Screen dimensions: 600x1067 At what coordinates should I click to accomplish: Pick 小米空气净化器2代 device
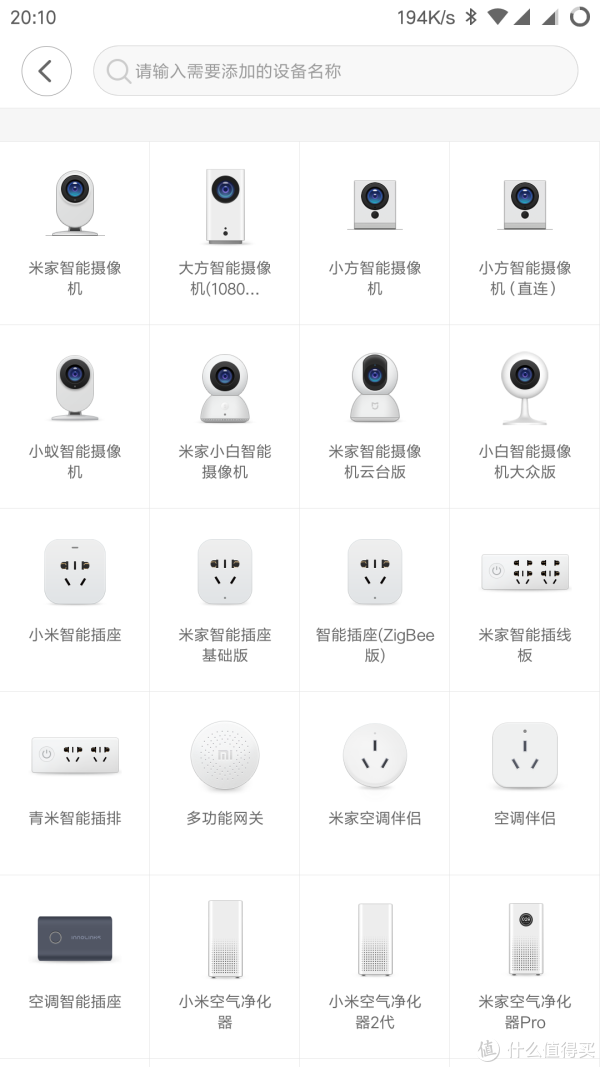point(374,966)
